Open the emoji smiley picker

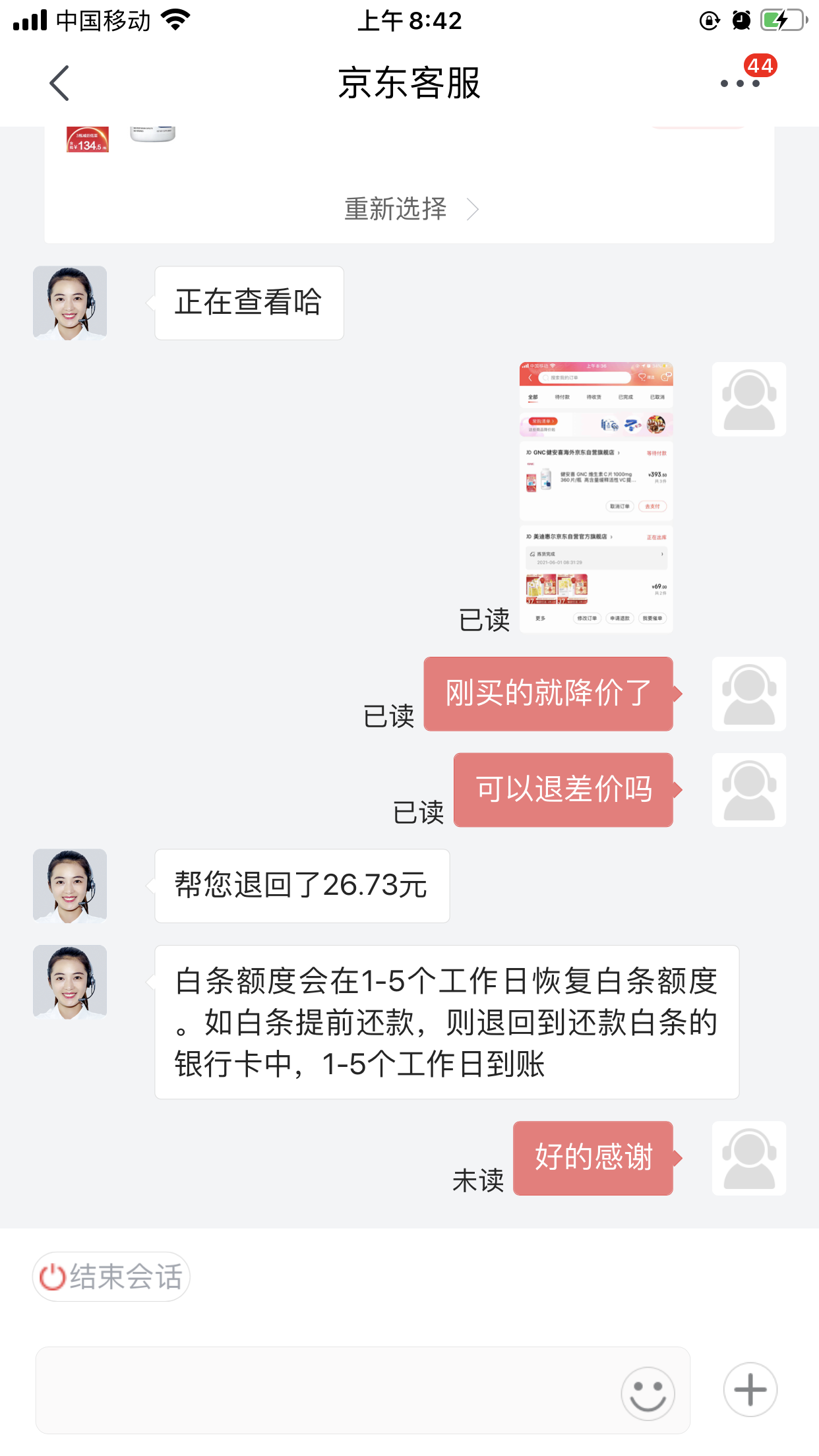coord(648,1393)
